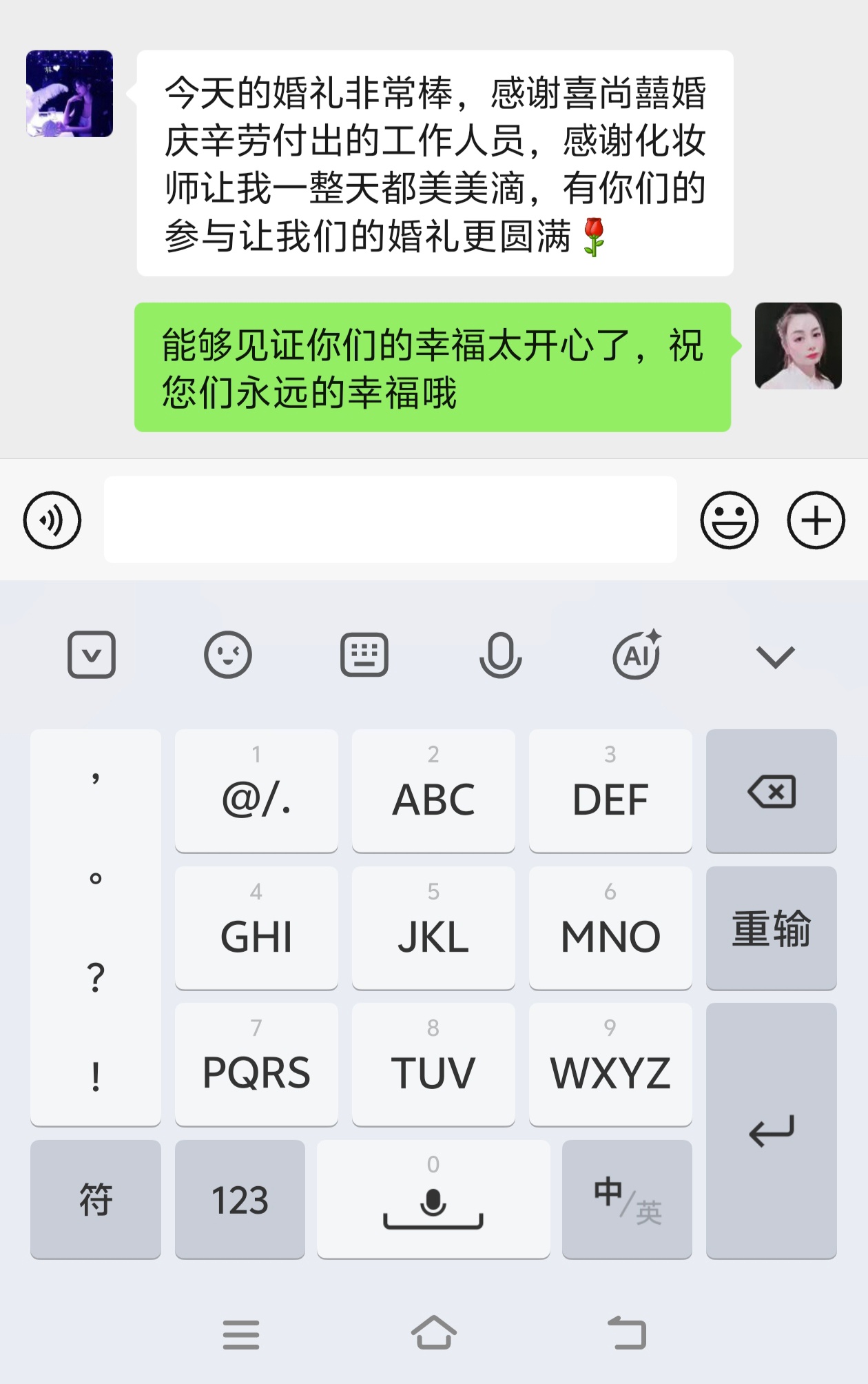The width and height of the screenshot is (868, 1384).
Task: Hit the enter return key
Action: click(x=771, y=1130)
